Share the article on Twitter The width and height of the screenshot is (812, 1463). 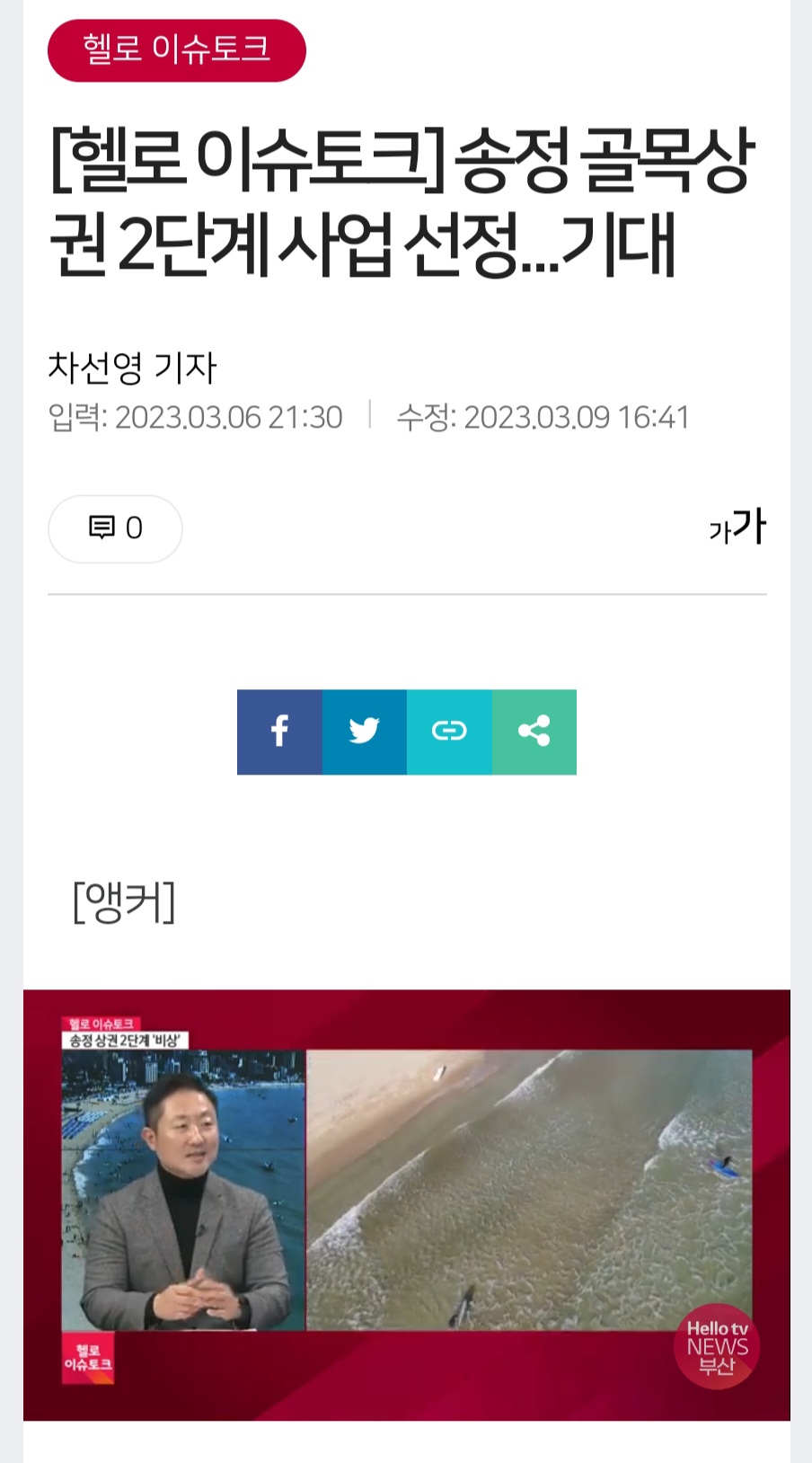364,731
